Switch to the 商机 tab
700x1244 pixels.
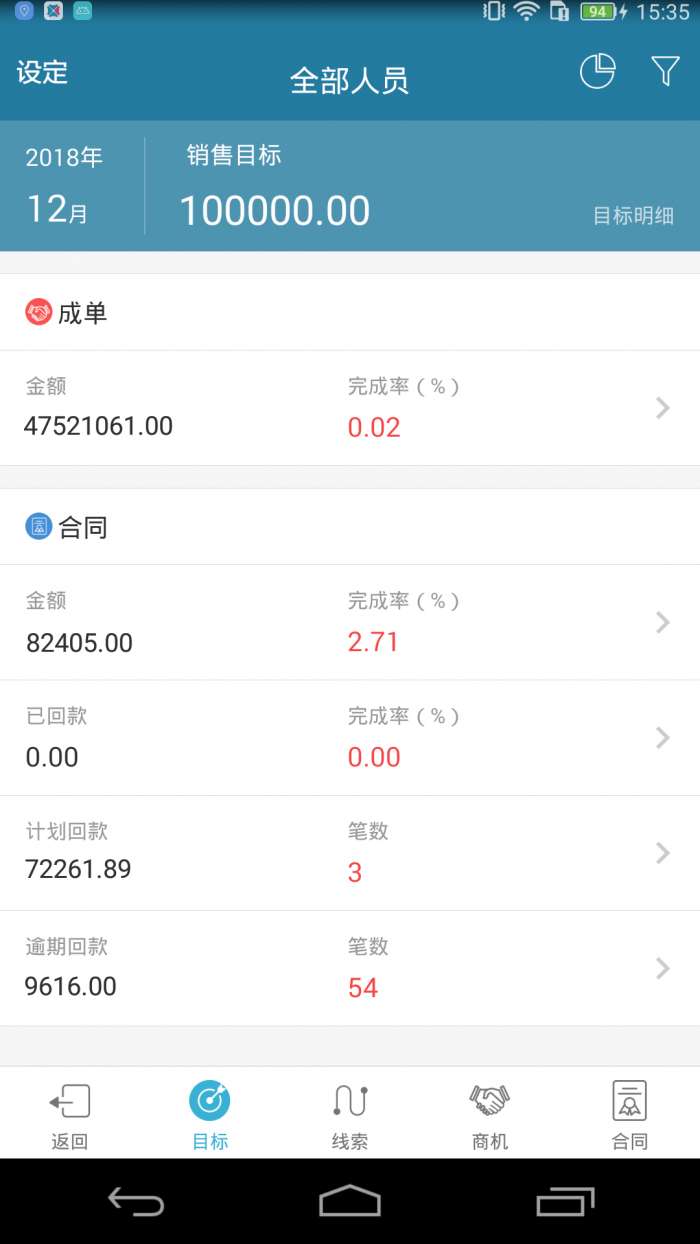tap(490, 1114)
